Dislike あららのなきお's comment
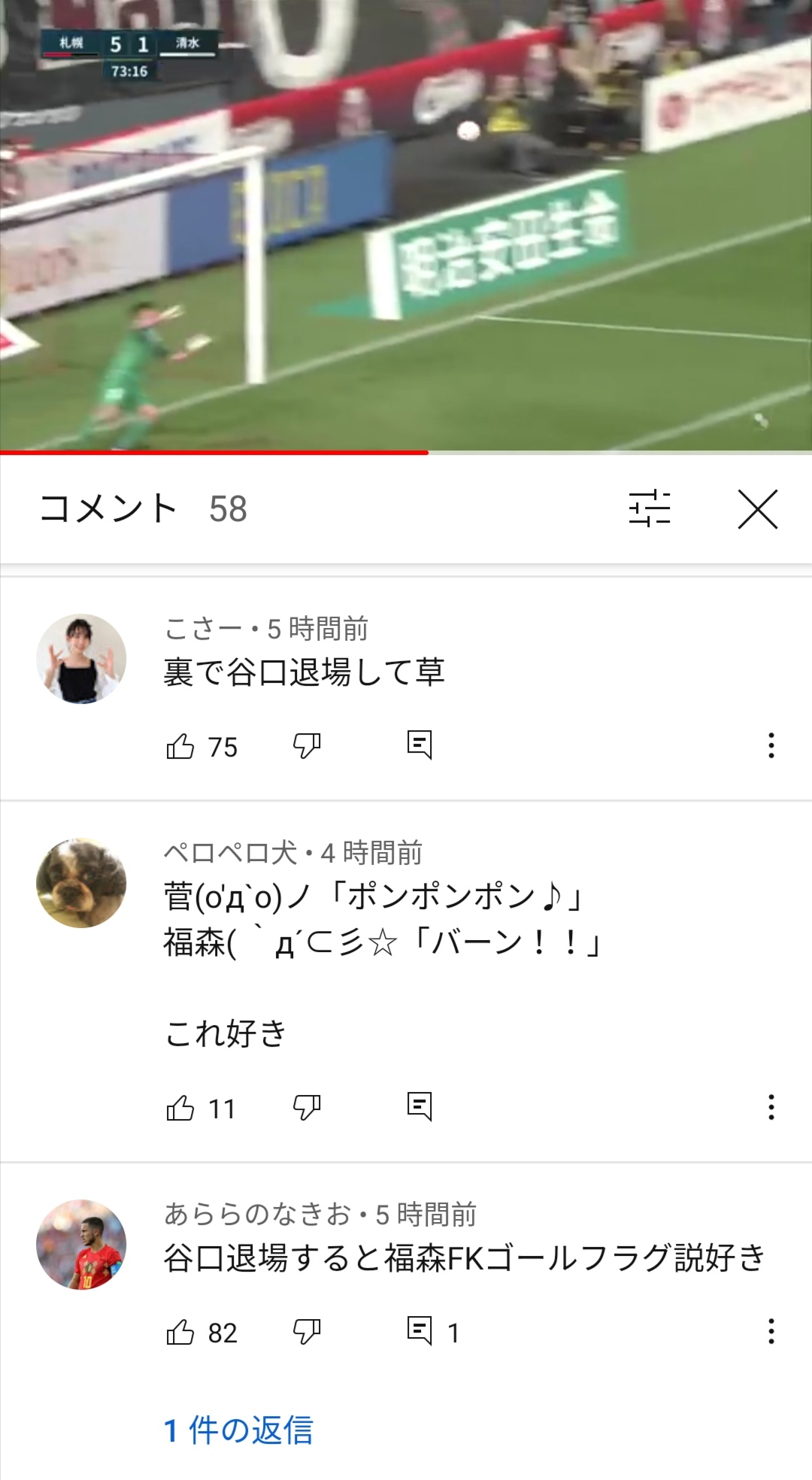This screenshot has height=1480, width=812. tap(307, 1332)
